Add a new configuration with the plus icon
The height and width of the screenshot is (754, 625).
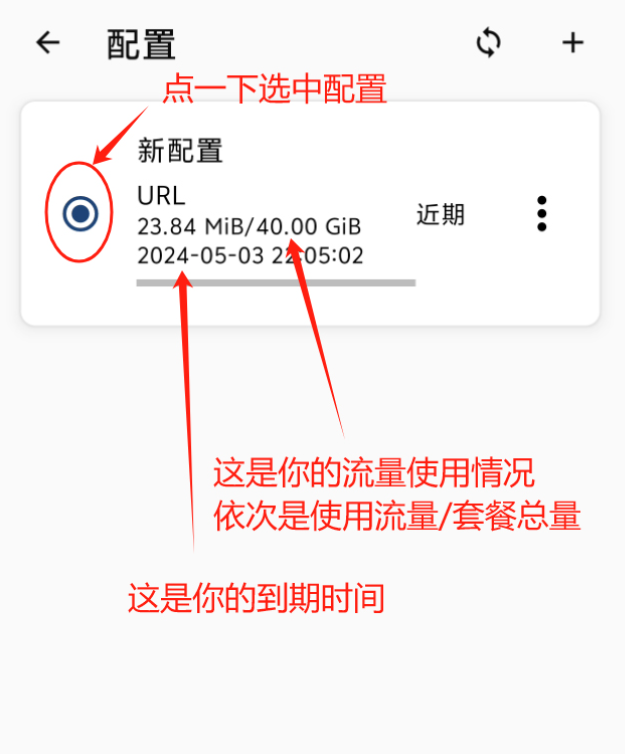pyautogui.click(x=572, y=43)
